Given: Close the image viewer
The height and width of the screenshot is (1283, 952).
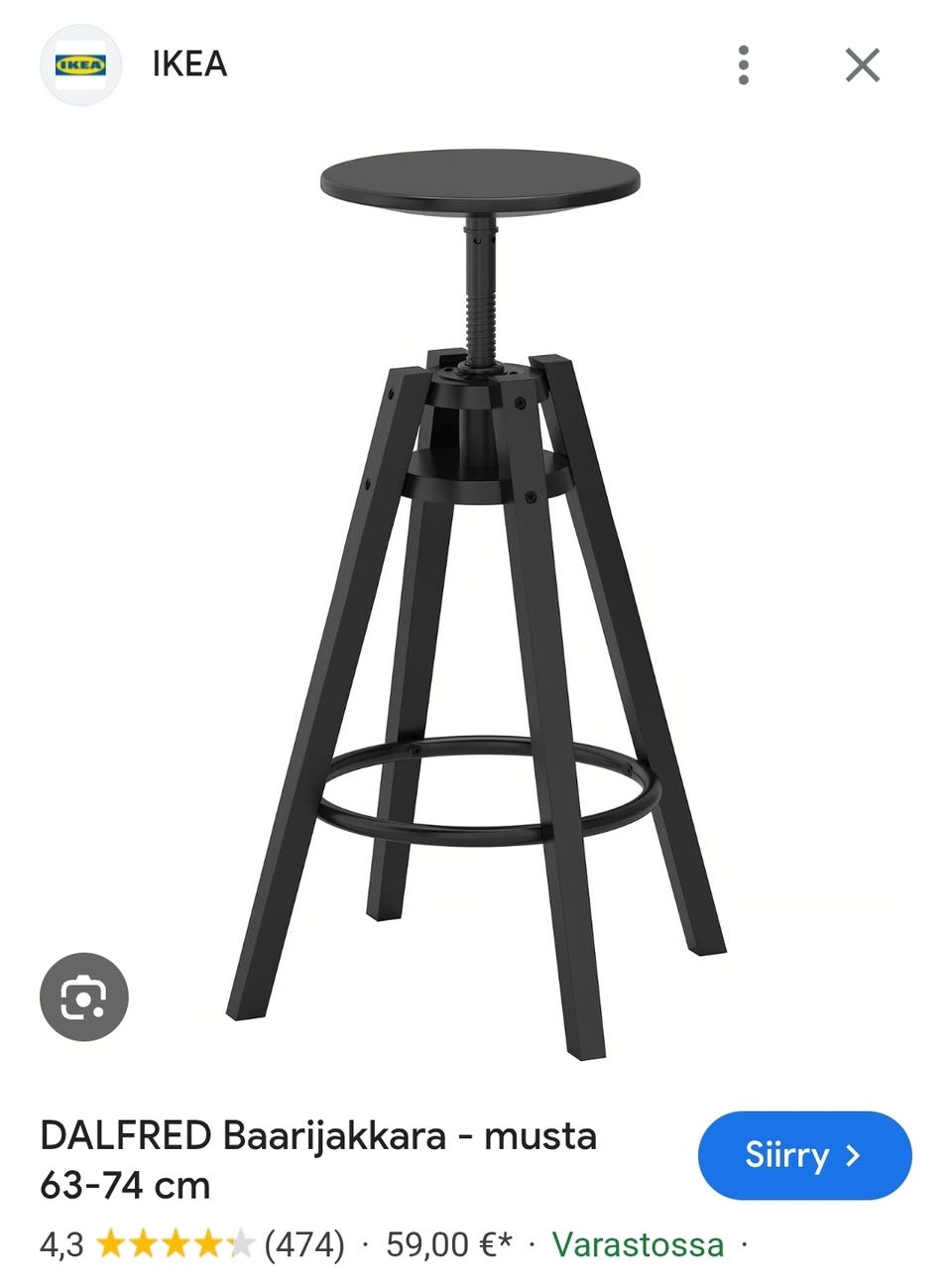Looking at the screenshot, I should pos(862,65).
